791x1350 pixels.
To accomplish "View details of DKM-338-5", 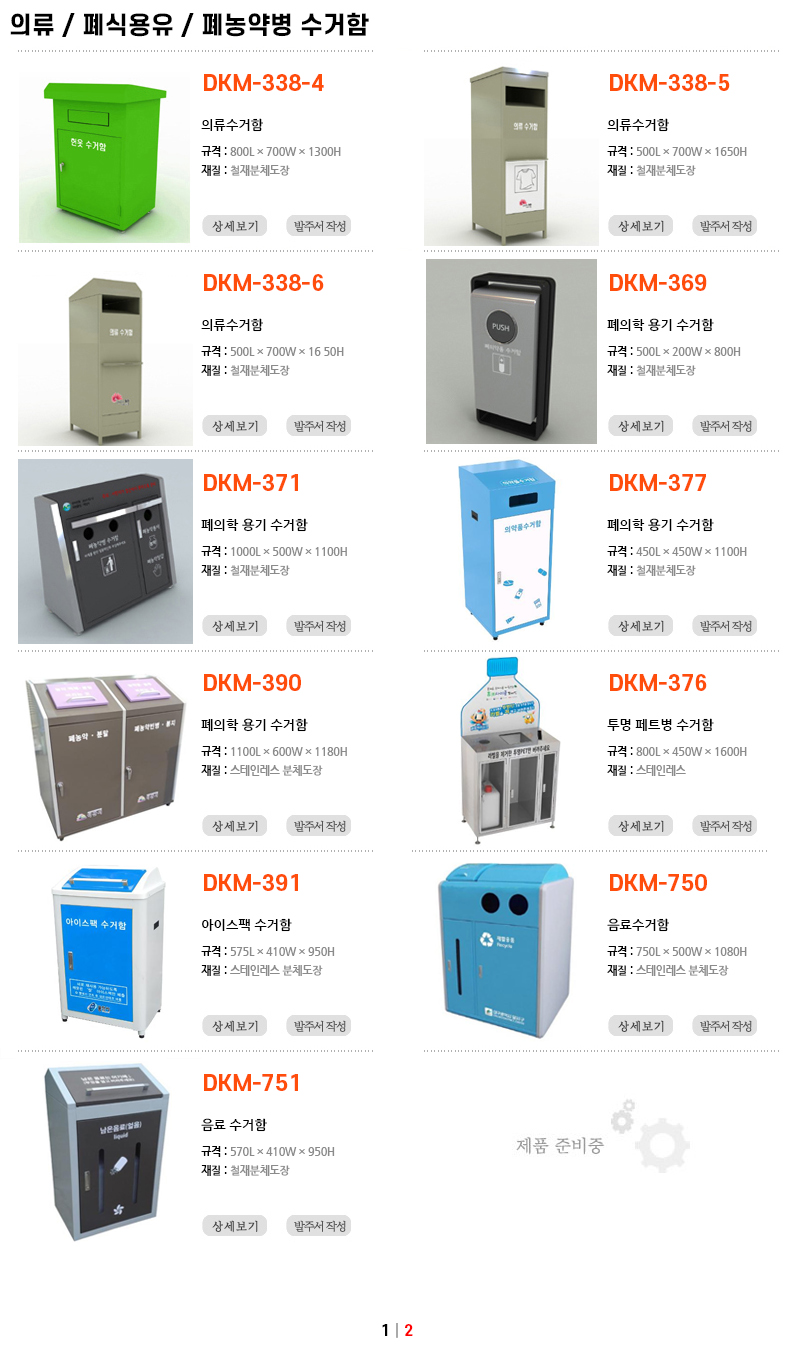I will 641,226.
